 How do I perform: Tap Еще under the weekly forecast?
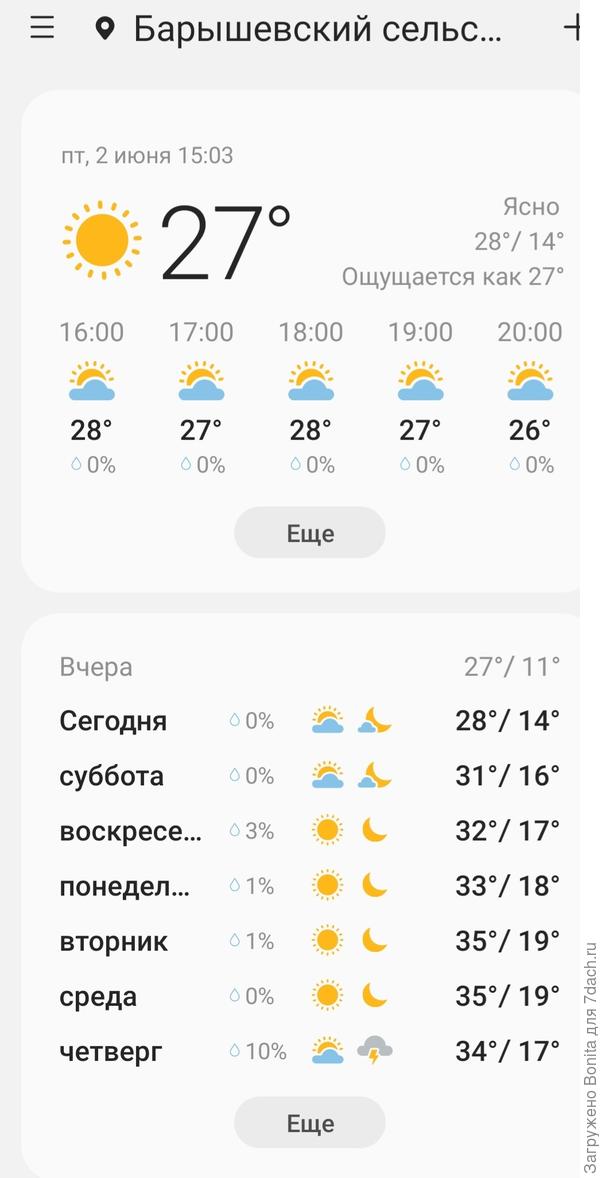coord(310,1123)
